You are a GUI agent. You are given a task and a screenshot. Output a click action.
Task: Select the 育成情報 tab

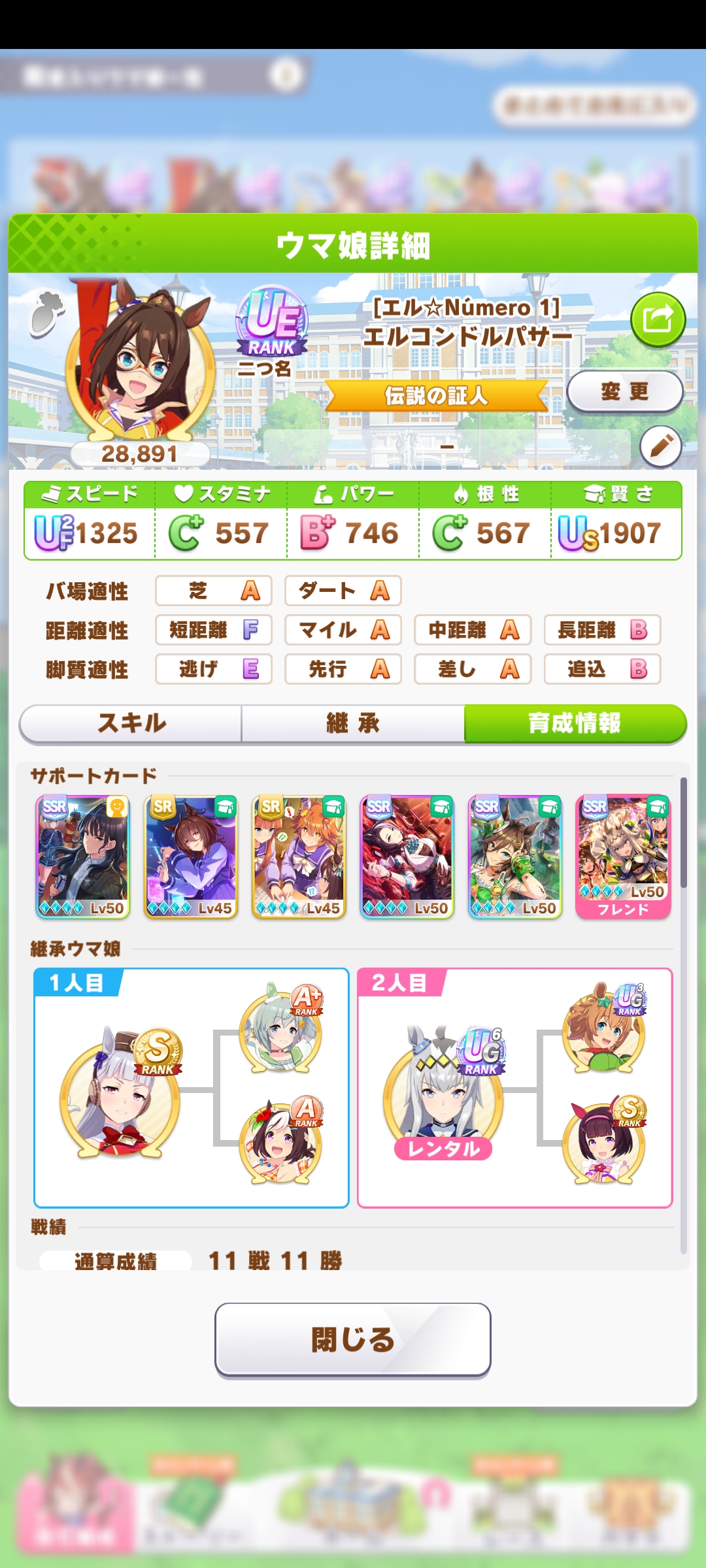tap(575, 723)
